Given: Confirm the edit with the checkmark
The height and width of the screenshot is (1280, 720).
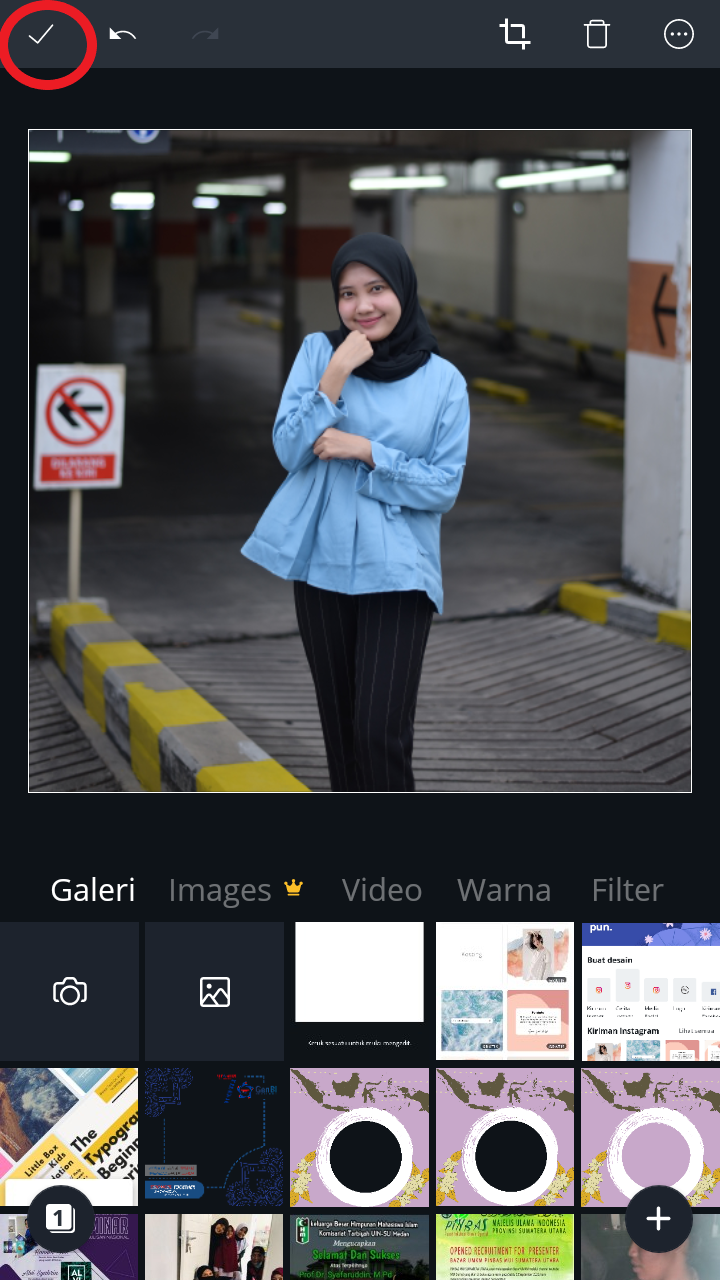Looking at the screenshot, I should (41, 35).
